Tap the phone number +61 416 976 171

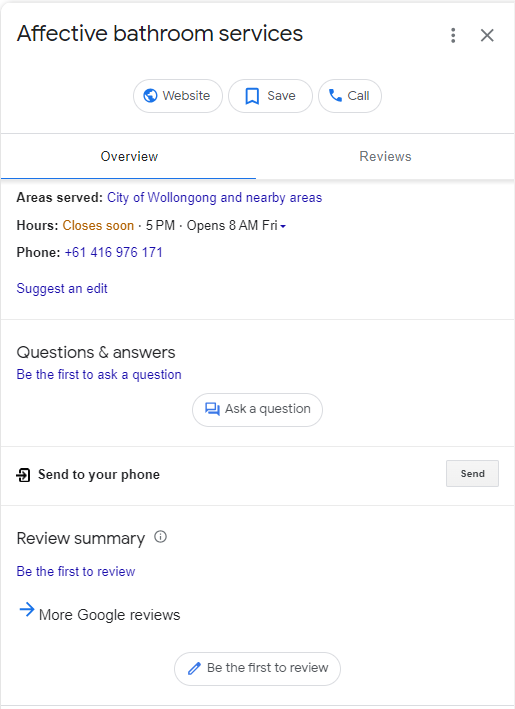[x=113, y=252]
